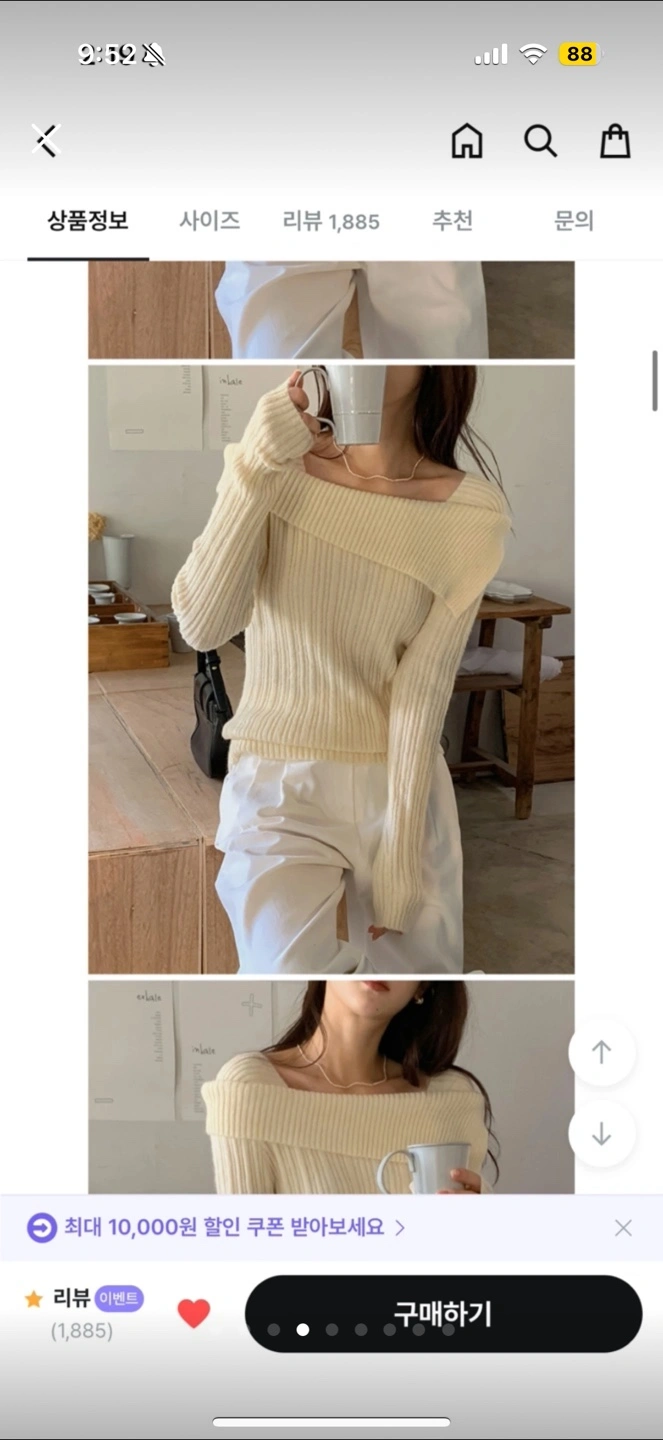Open the search magnifier
Viewport: 663px width, 1440px height.
point(541,141)
